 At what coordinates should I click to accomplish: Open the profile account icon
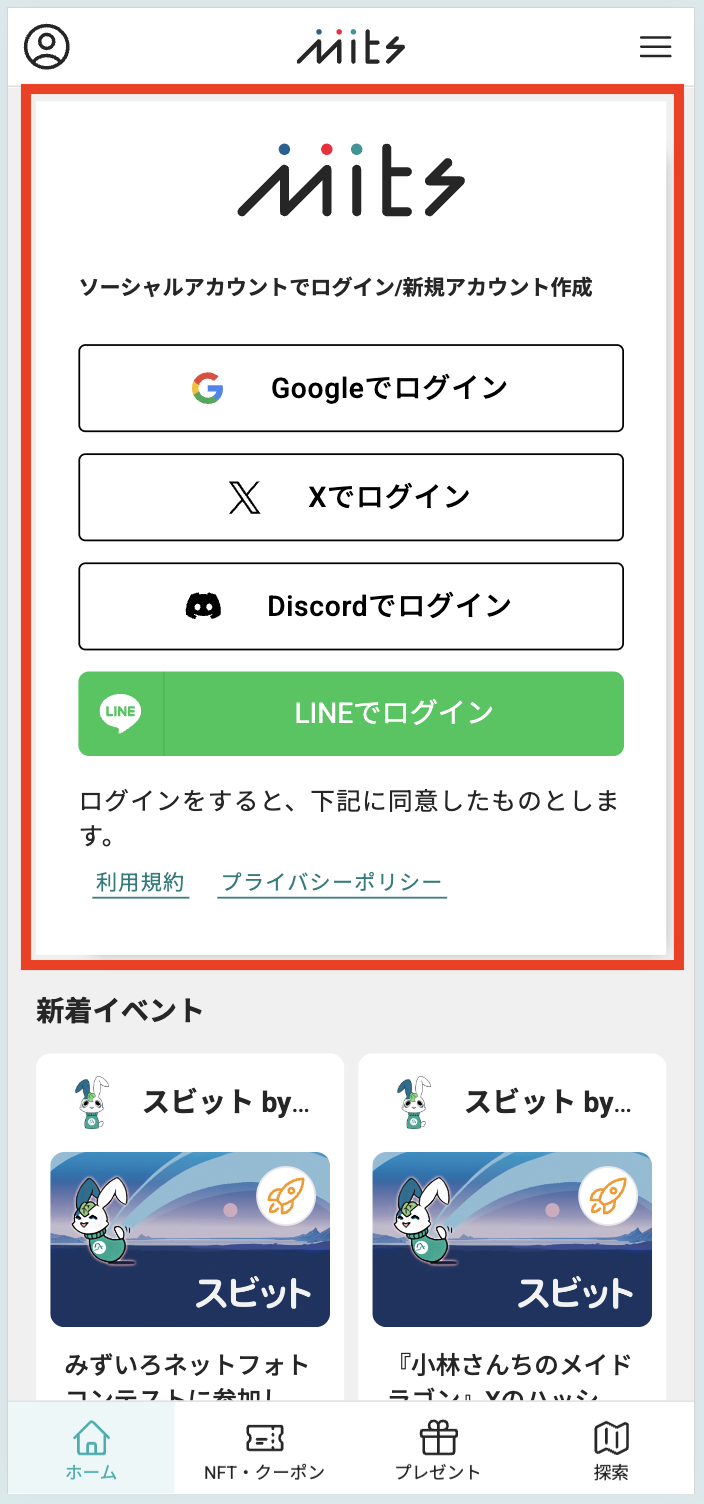click(47, 47)
